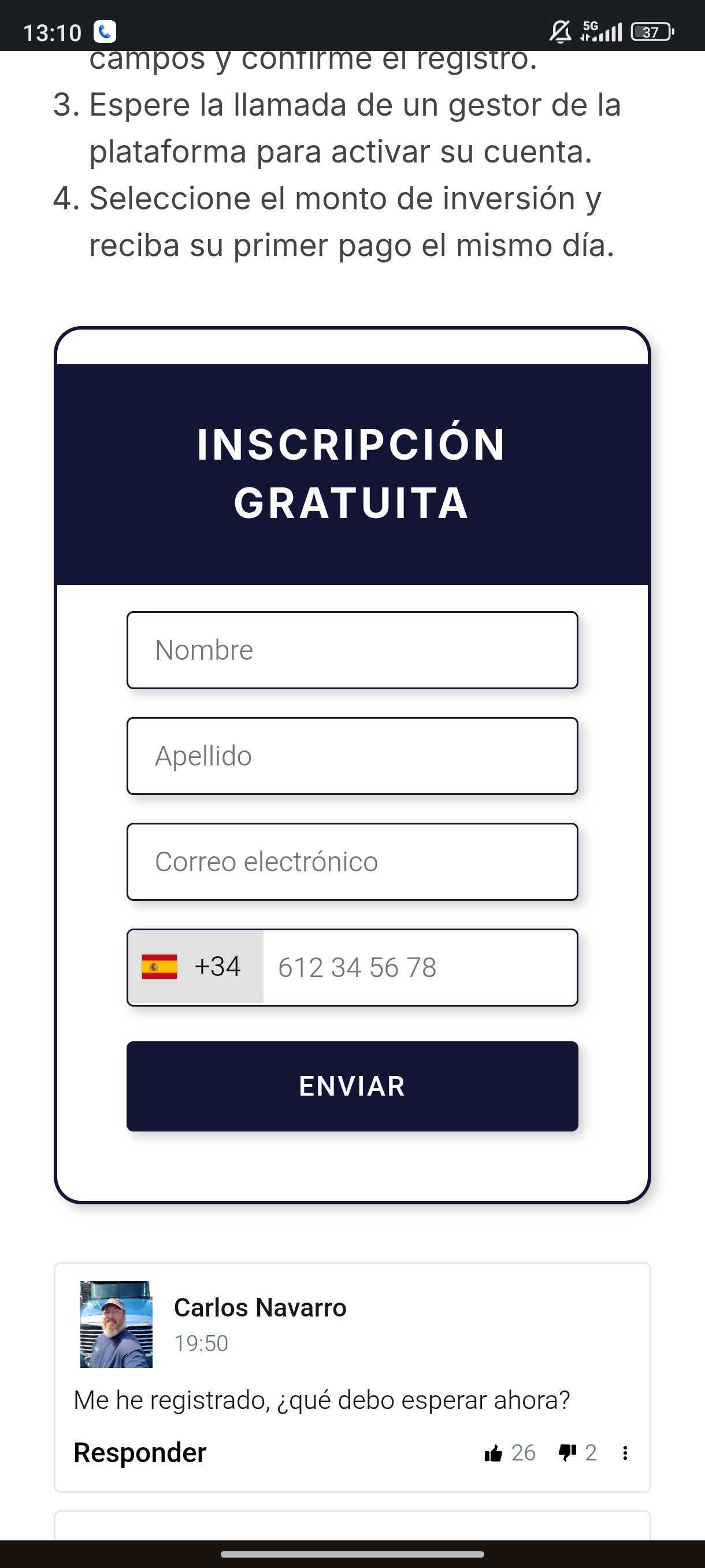Tap the Spanish flag country selector
The height and width of the screenshot is (1568, 705).
click(x=159, y=967)
